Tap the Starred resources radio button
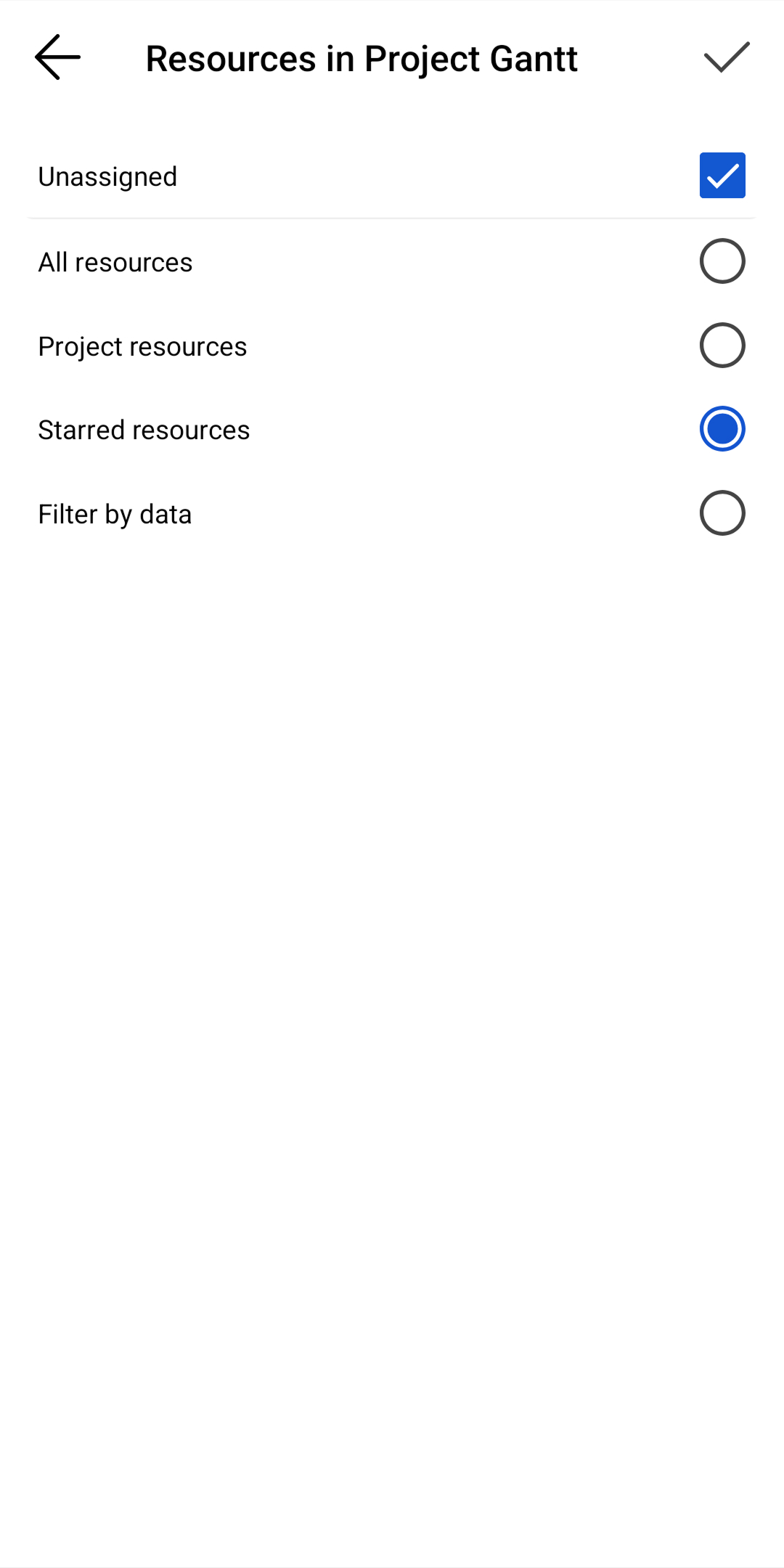The image size is (784, 1568). click(x=722, y=429)
